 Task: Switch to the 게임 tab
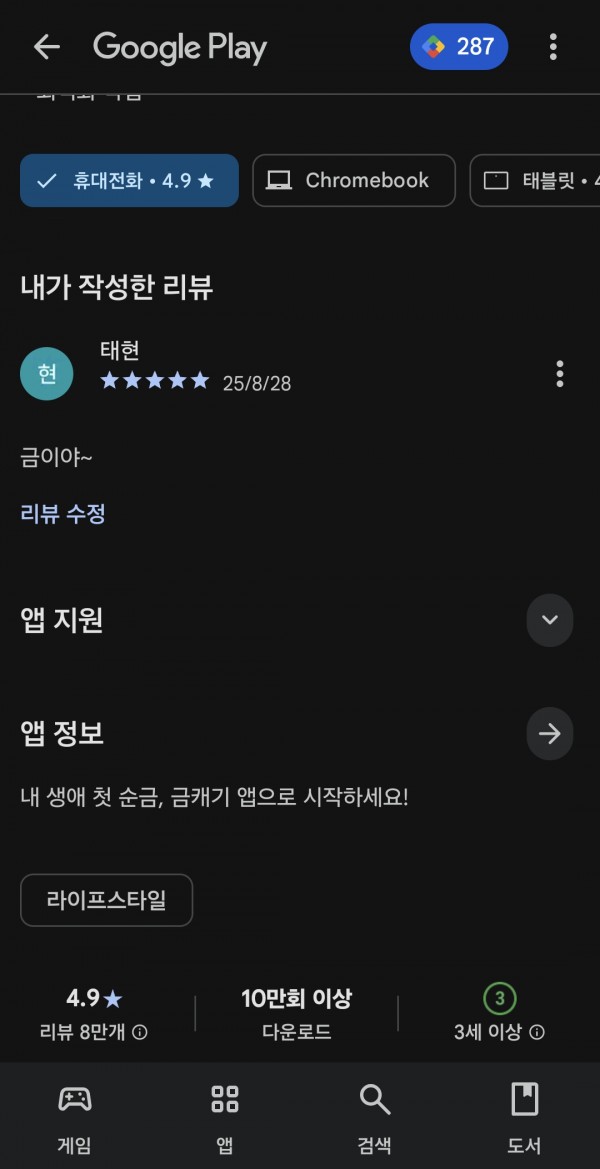[x=75, y=1116]
